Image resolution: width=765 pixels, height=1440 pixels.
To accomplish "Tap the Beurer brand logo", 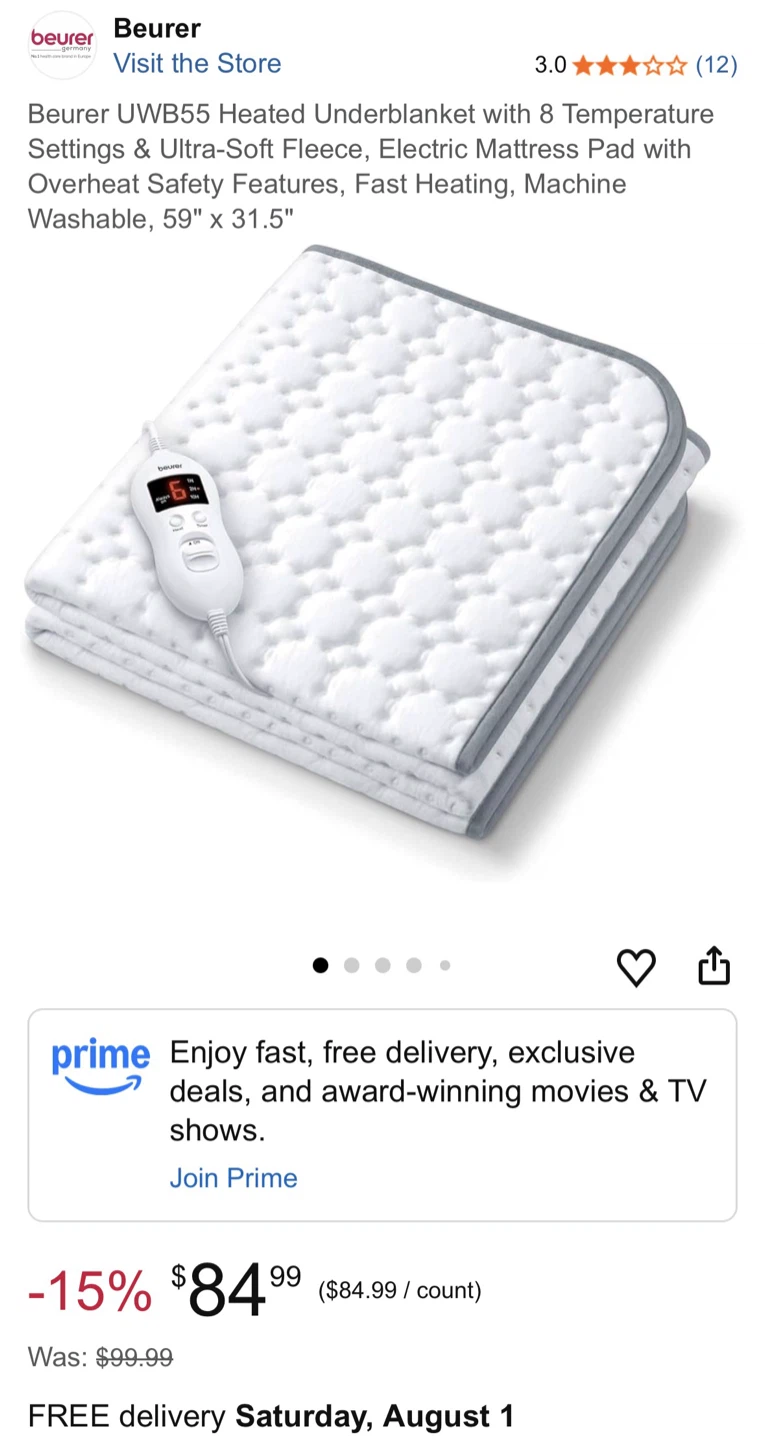I will pyautogui.click(x=62, y=45).
